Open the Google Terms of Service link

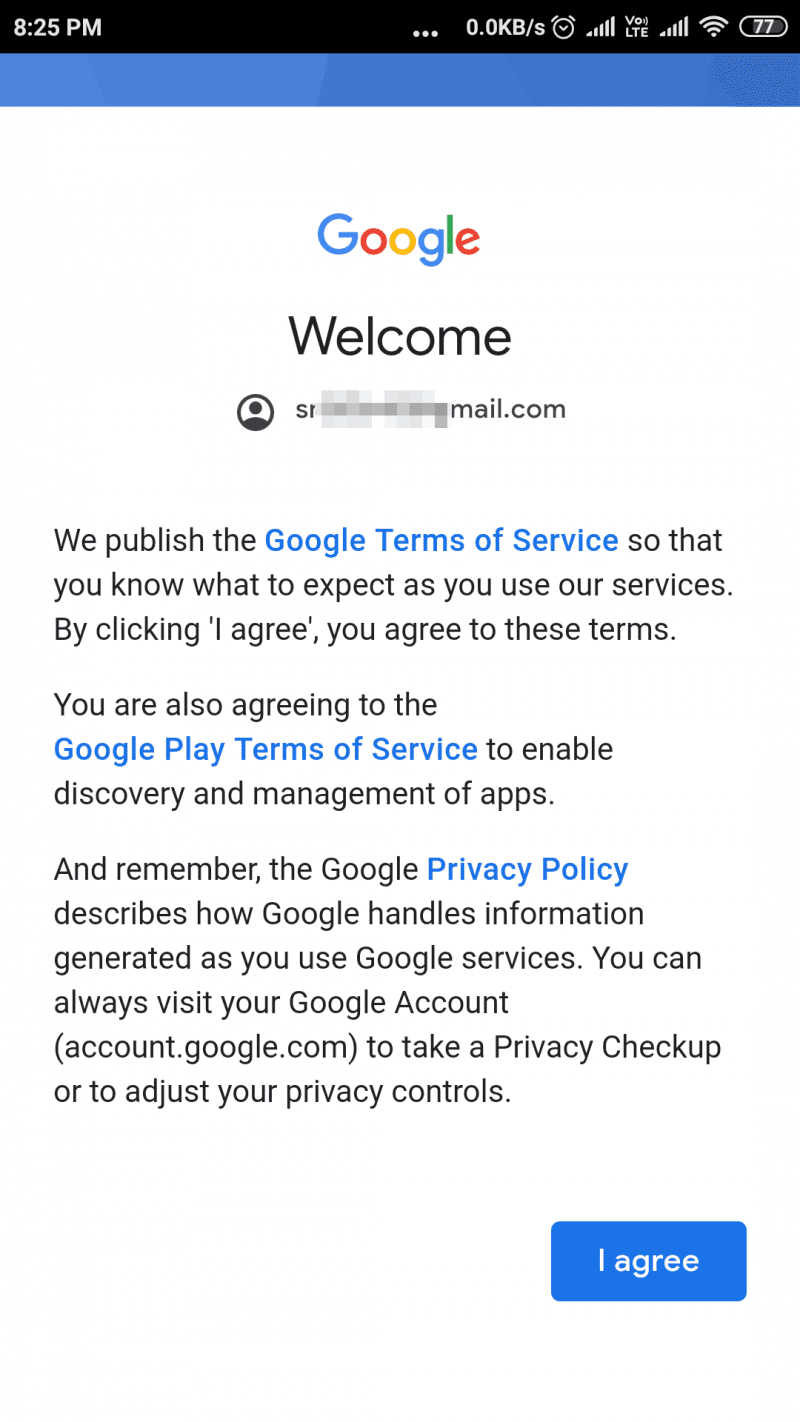point(441,541)
